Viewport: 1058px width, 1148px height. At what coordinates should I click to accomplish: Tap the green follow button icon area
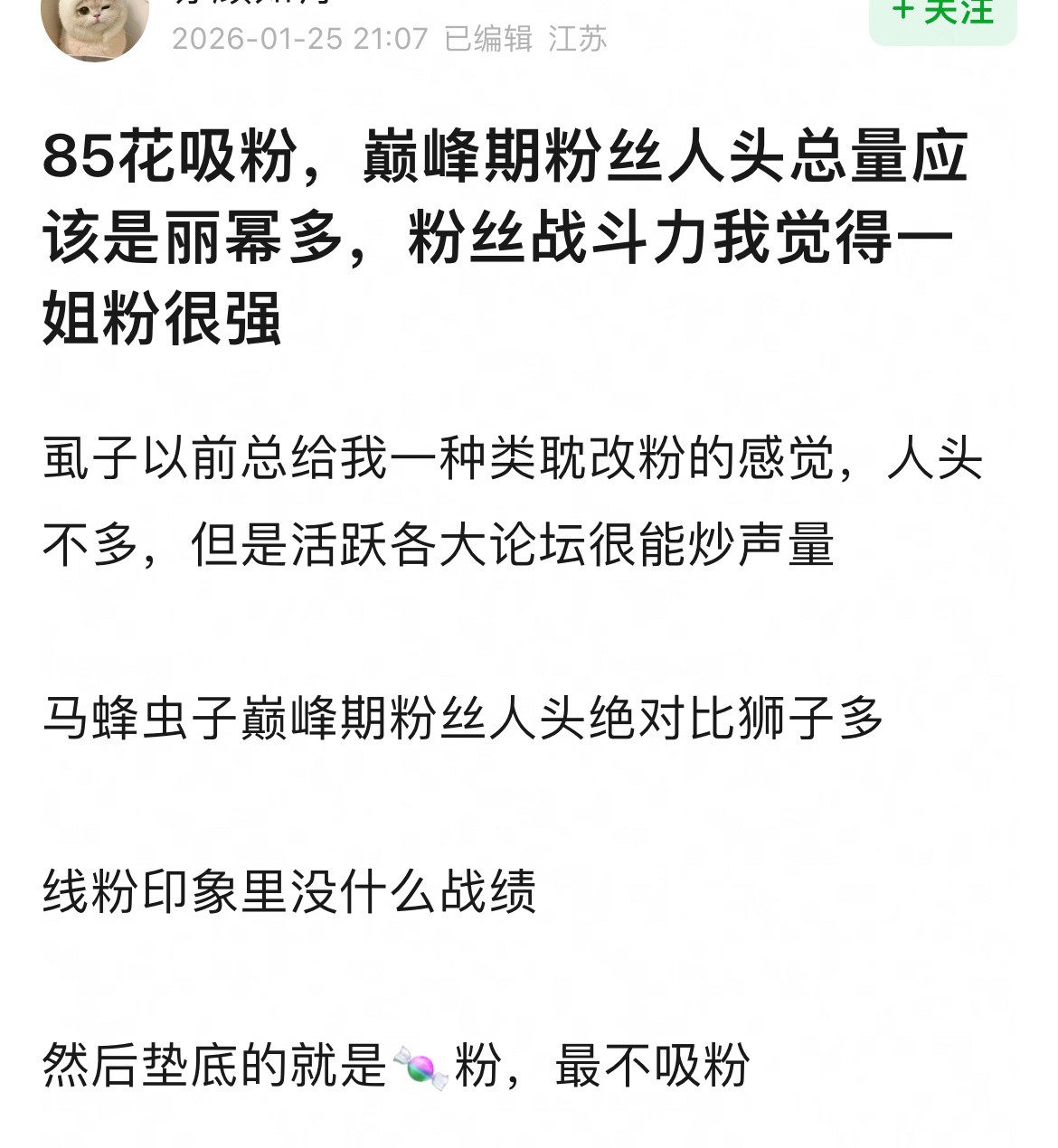pos(943,18)
